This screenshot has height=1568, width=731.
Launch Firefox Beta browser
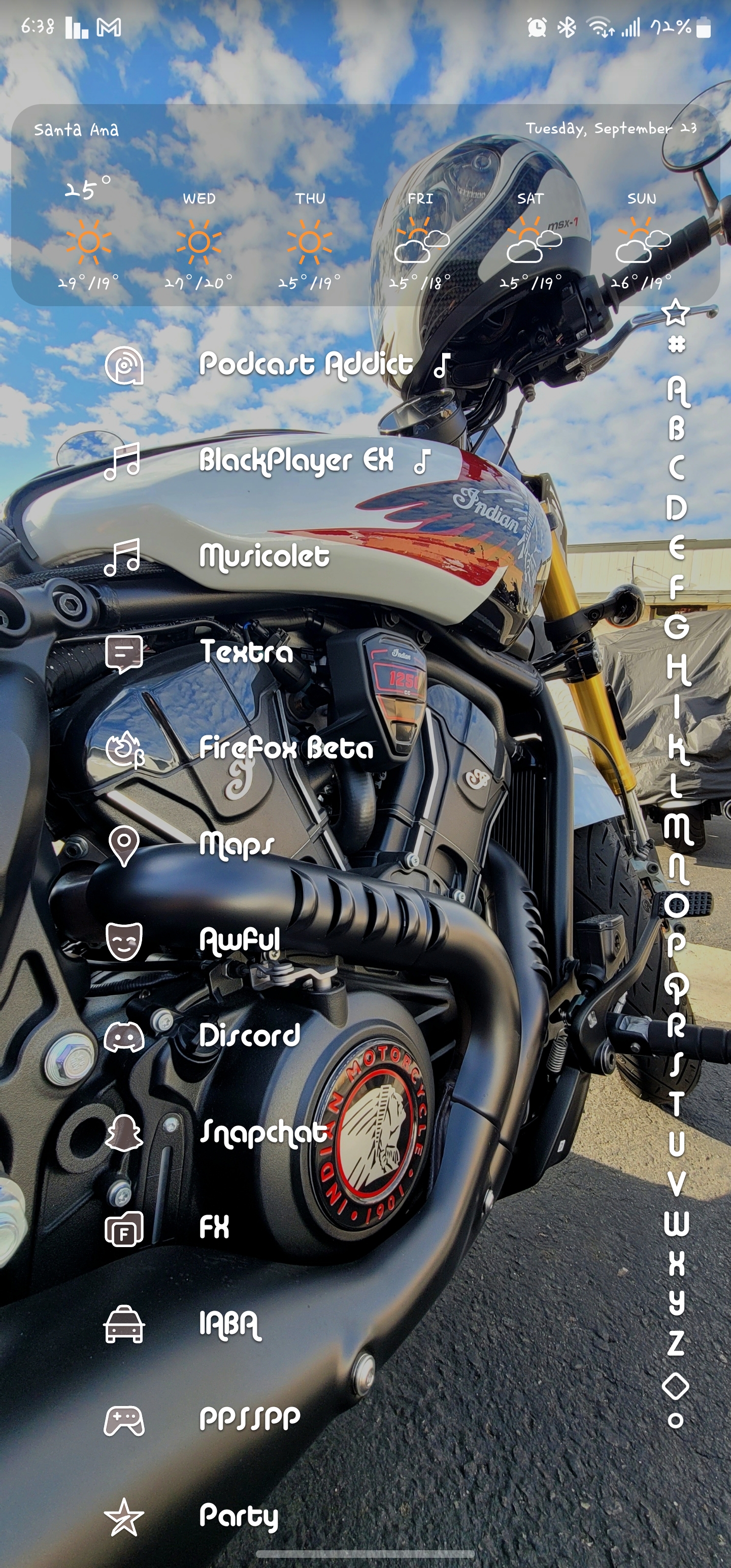click(x=286, y=748)
